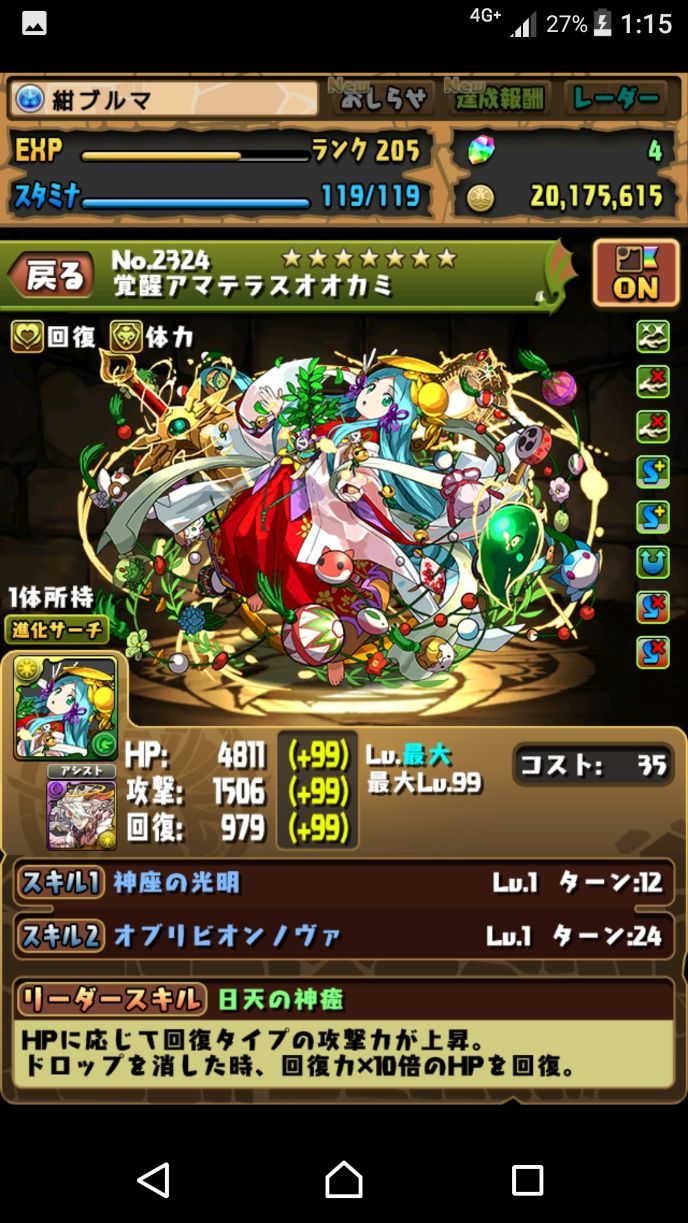Tap the top awakening skill icon
688x1223 pixels.
point(652,338)
